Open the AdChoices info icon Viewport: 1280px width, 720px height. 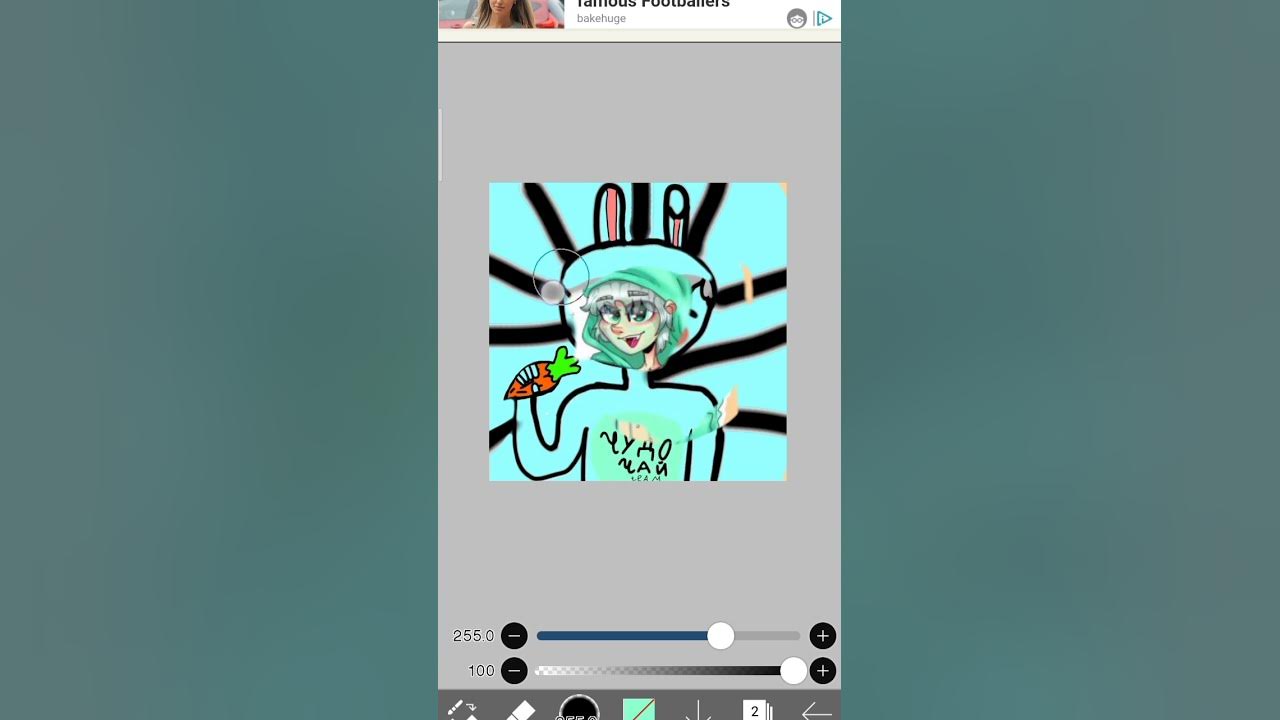[823, 18]
